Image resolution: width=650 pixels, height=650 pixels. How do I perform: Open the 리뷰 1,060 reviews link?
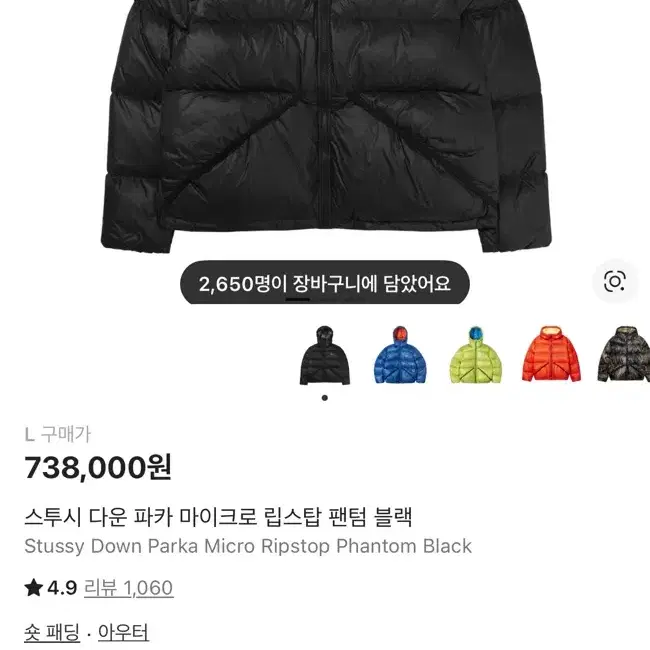129,587
